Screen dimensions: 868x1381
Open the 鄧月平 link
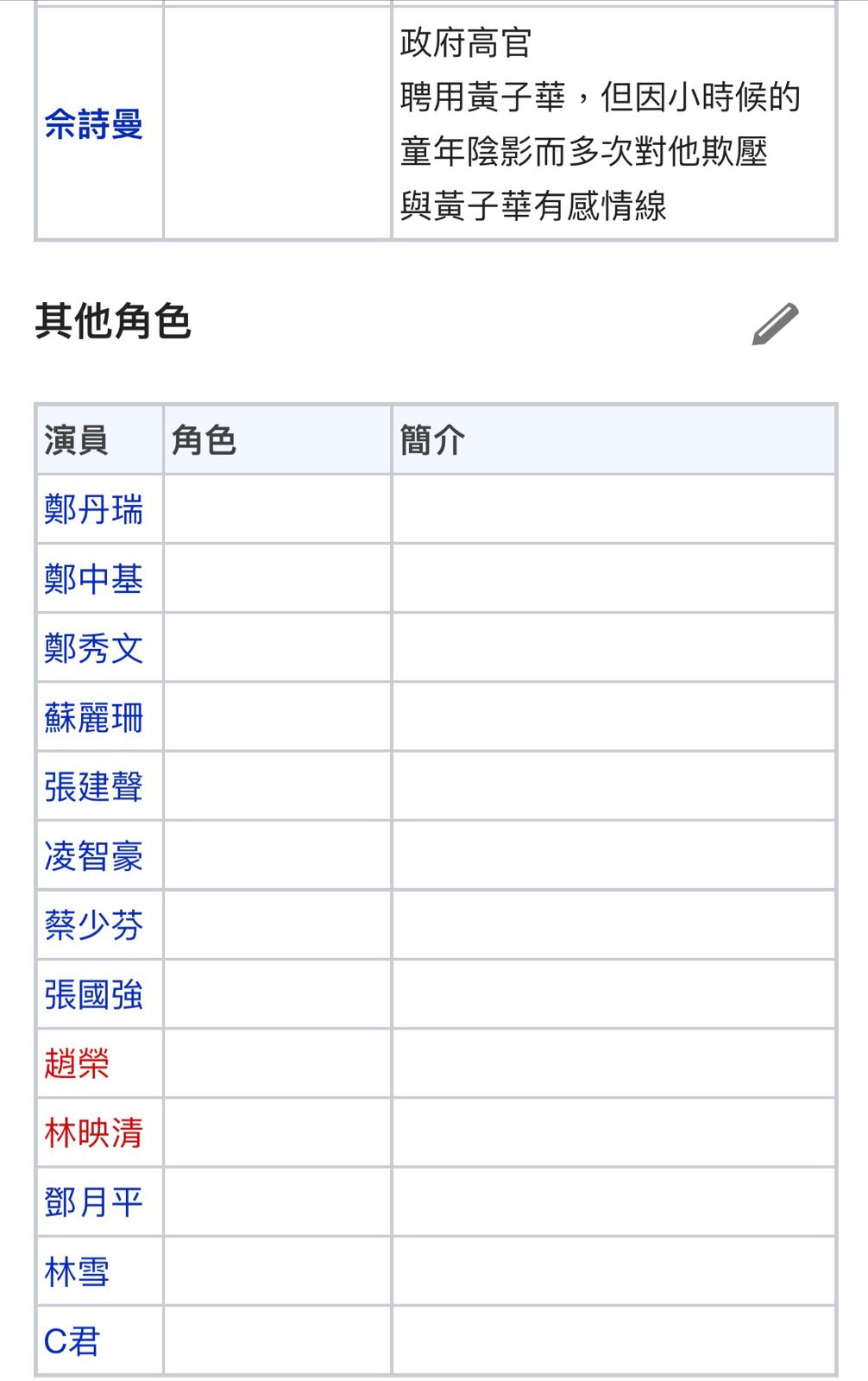click(x=93, y=1202)
